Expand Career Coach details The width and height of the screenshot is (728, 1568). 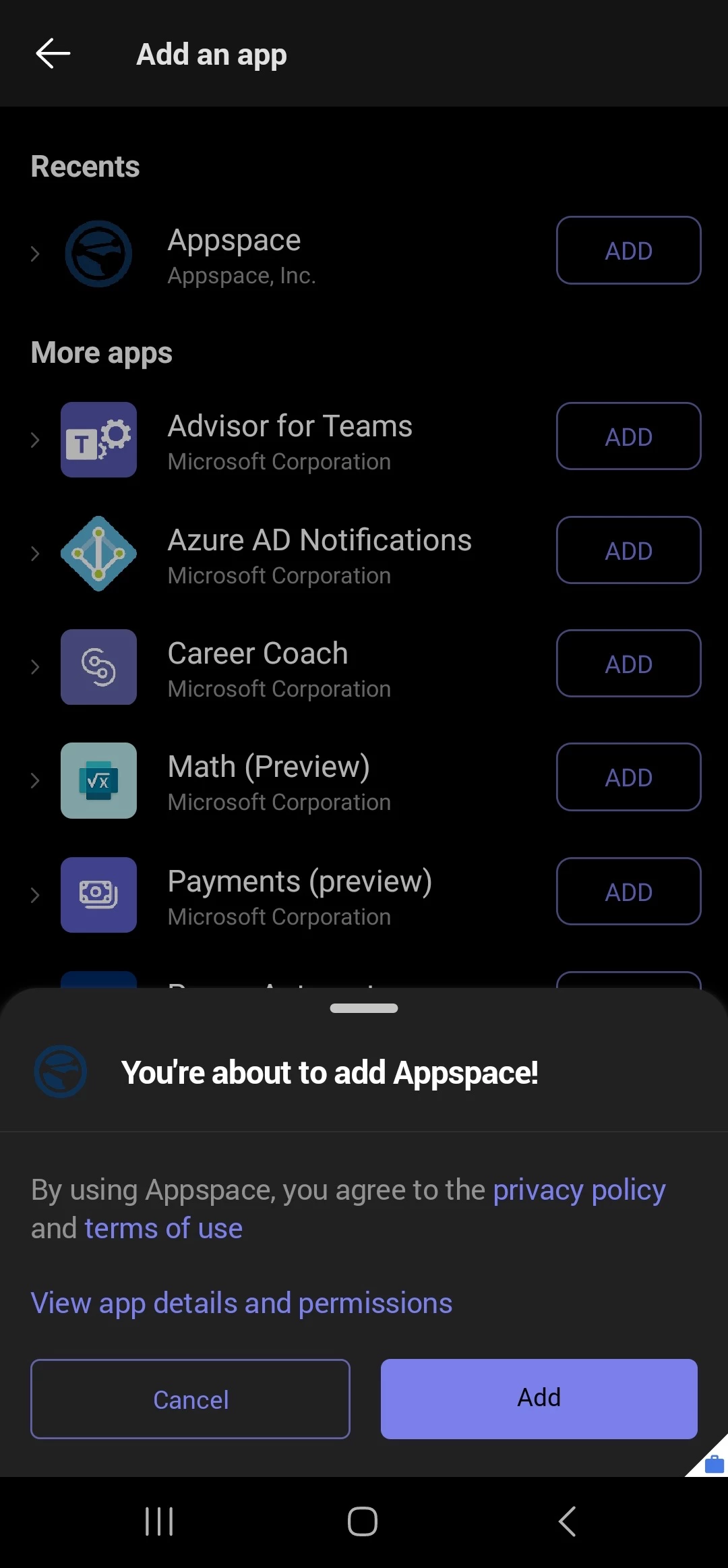tap(36, 667)
